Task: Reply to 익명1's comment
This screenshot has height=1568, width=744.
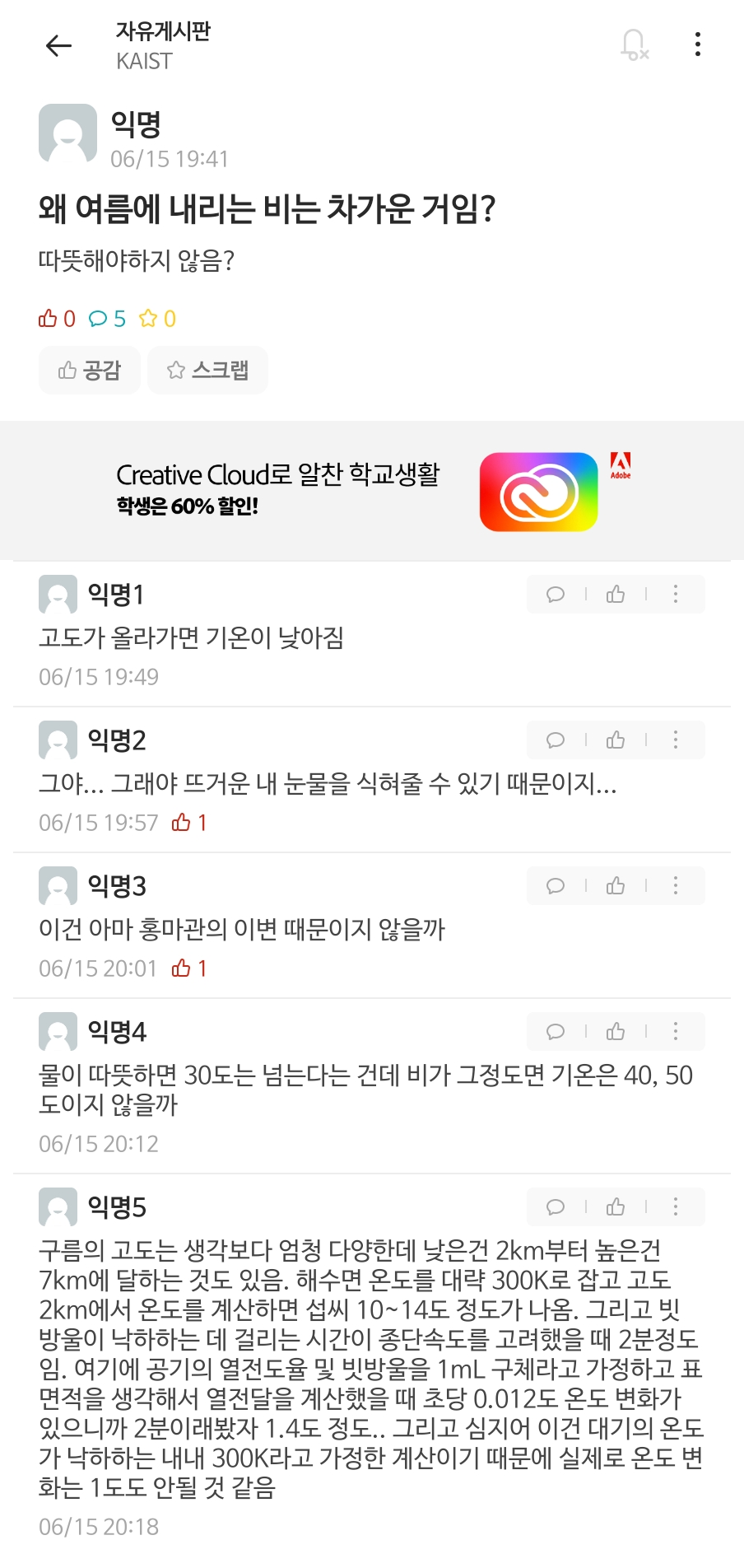Action: 556,595
